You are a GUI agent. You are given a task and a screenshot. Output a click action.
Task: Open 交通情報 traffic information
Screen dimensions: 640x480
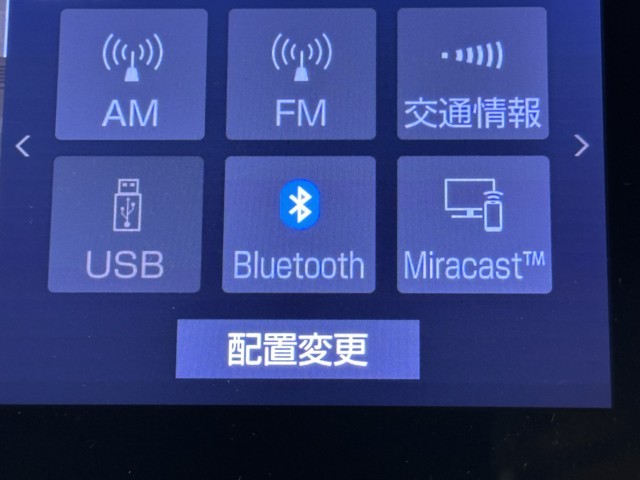(x=473, y=76)
